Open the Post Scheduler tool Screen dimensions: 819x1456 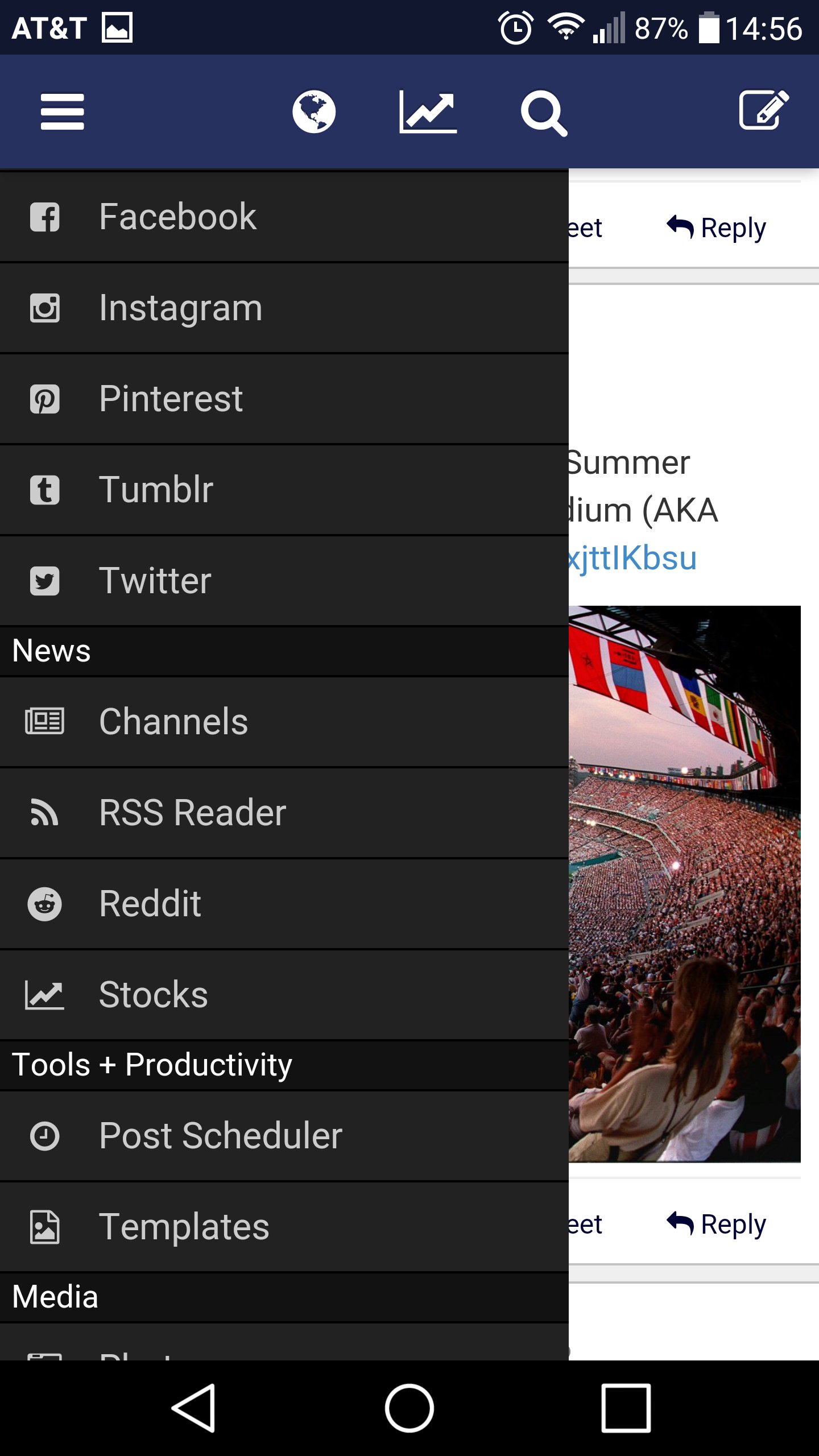[219, 1135]
